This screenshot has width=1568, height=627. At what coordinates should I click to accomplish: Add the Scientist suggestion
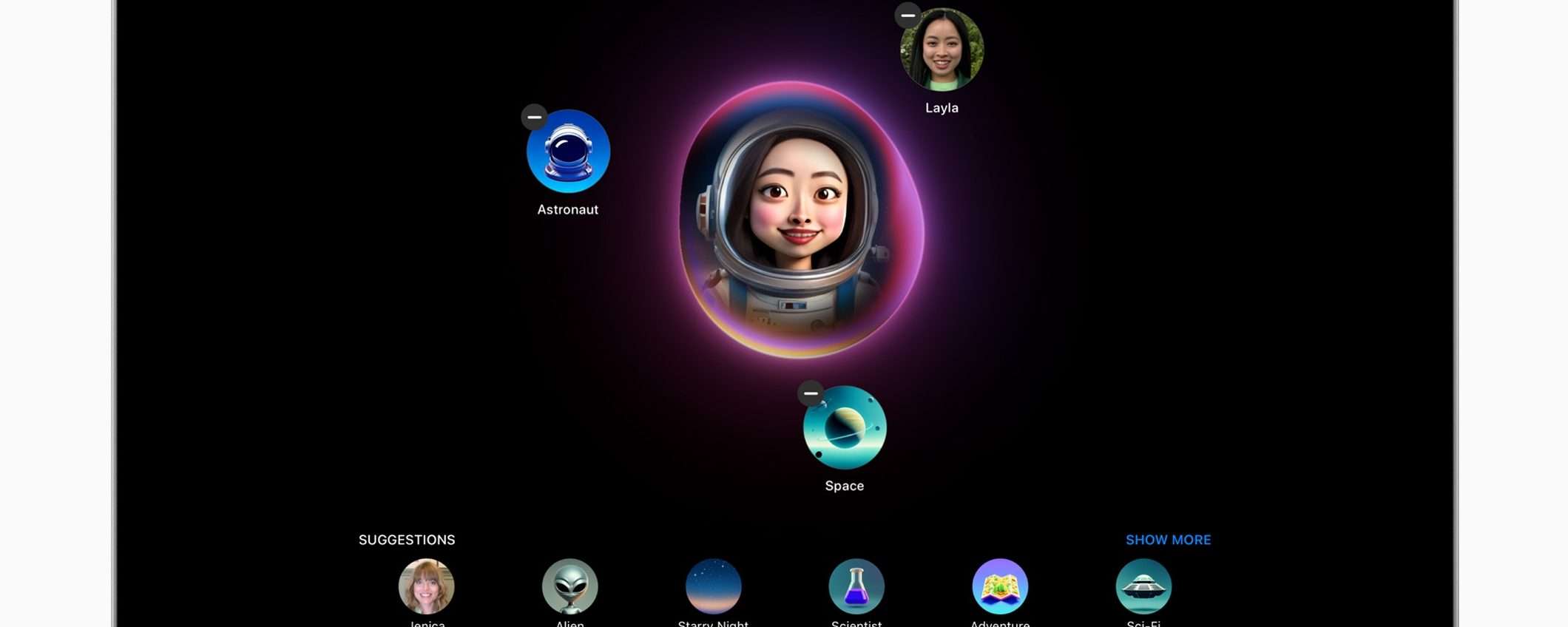coord(856,586)
